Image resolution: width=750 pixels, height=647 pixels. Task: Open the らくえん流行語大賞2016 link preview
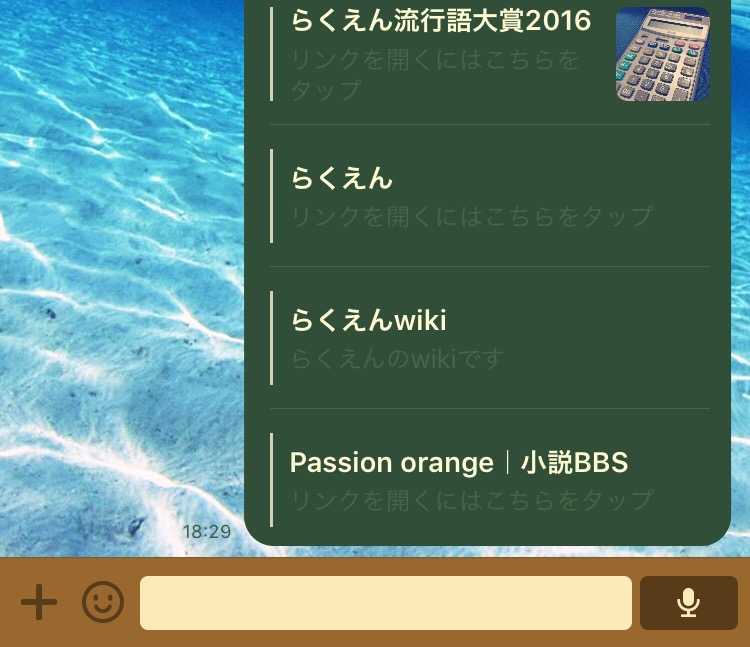[x=490, y=55]
